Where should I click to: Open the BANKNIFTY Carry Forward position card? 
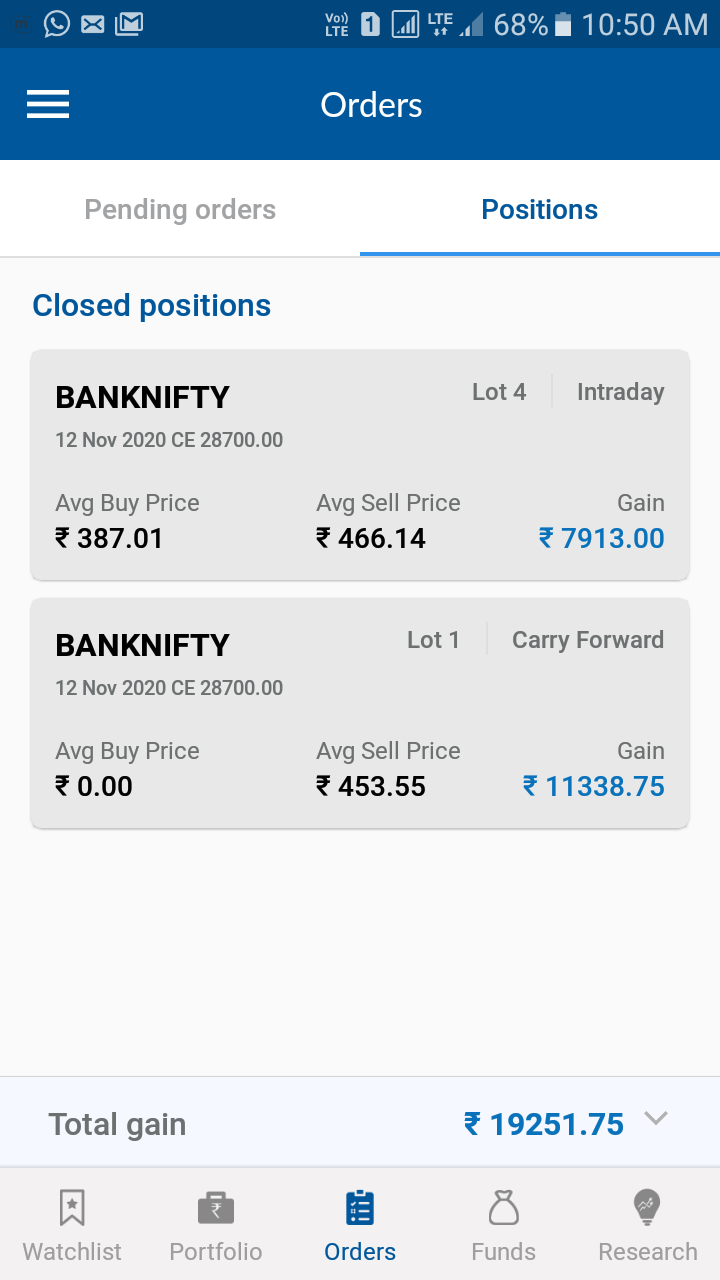[360, 713]
